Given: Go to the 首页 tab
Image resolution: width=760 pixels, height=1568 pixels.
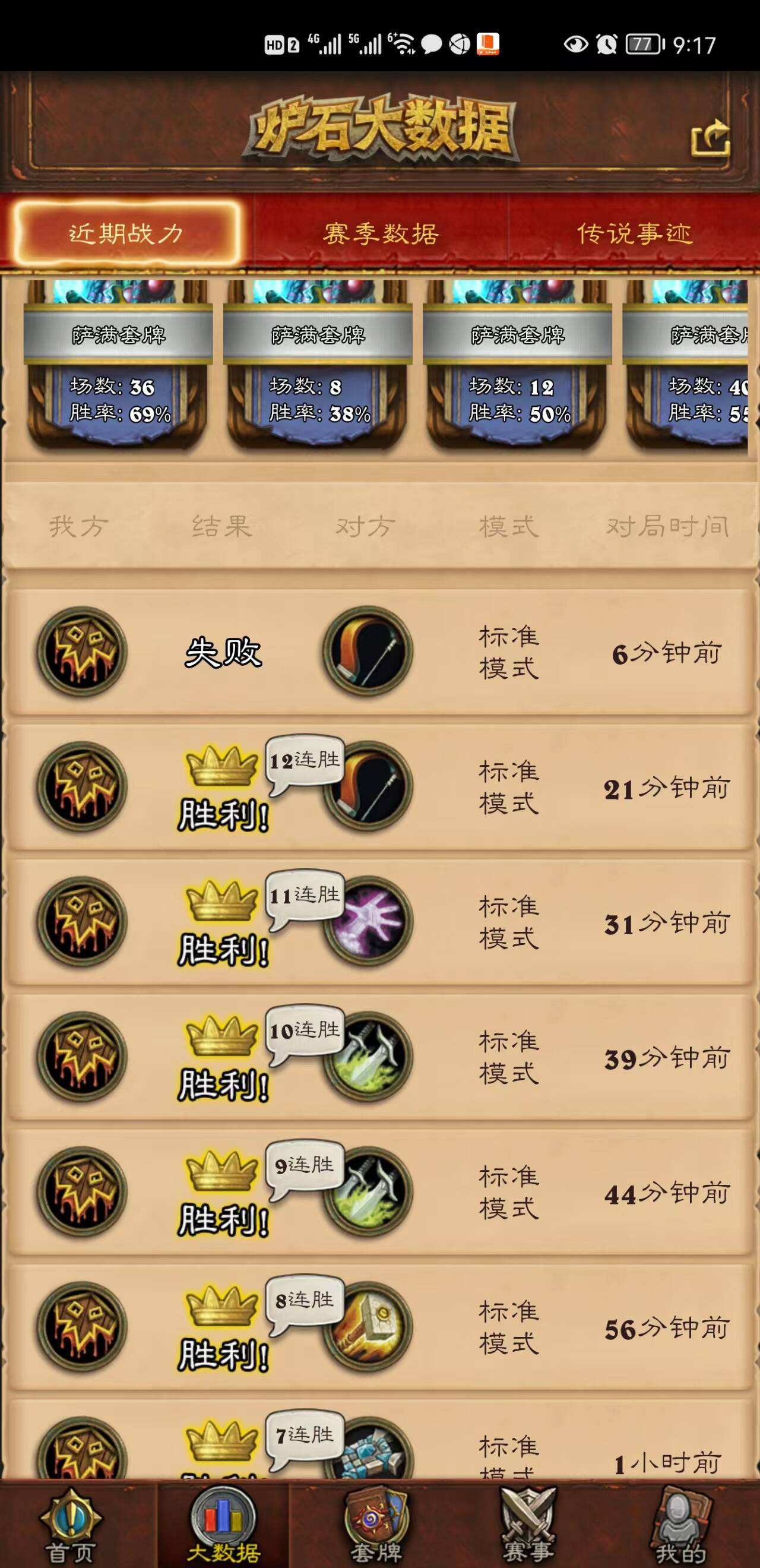Looking at the screenshot, I should [71, 1525].
